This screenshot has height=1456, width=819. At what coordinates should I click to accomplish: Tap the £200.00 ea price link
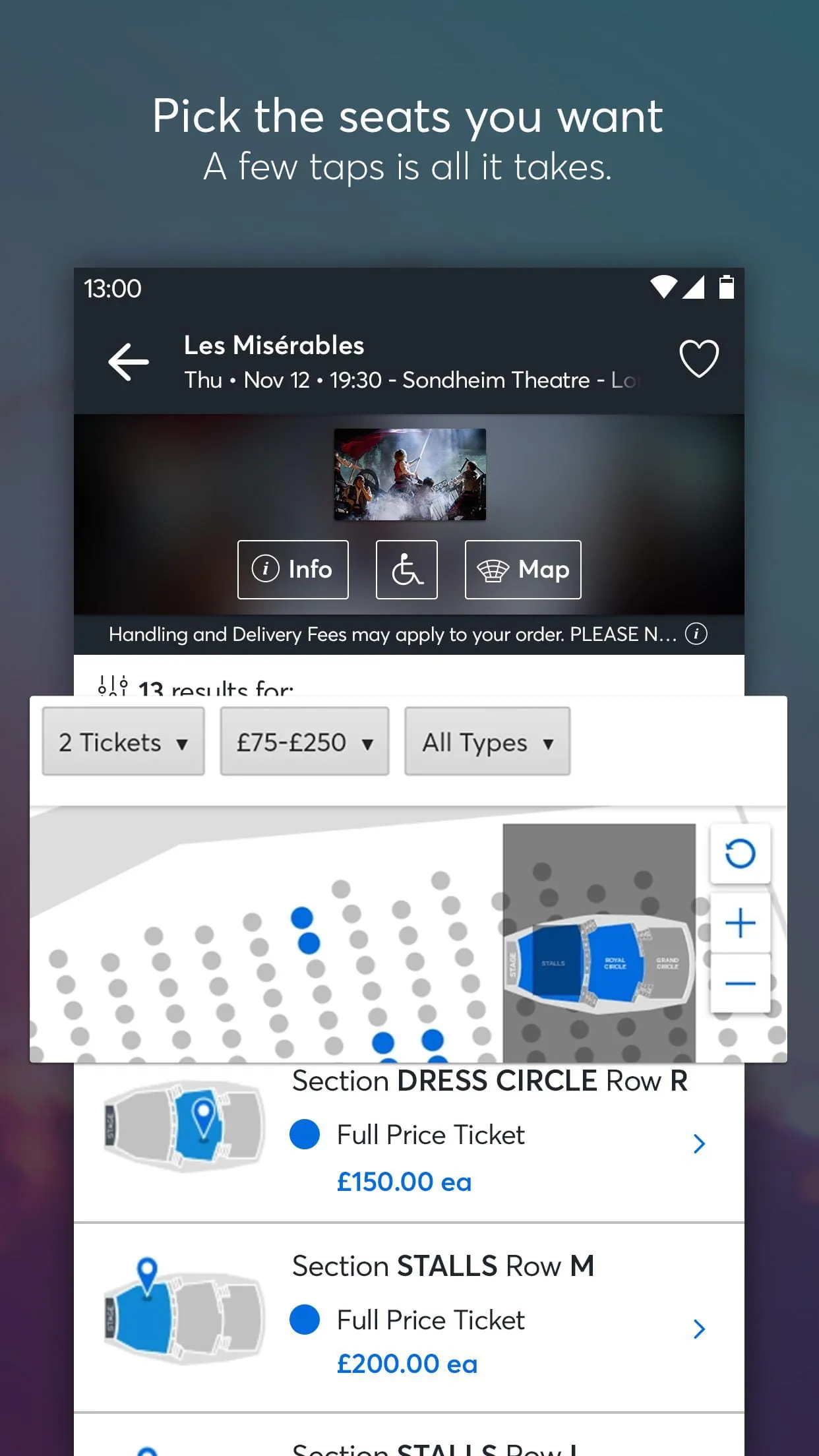[x=407, y=1364]
